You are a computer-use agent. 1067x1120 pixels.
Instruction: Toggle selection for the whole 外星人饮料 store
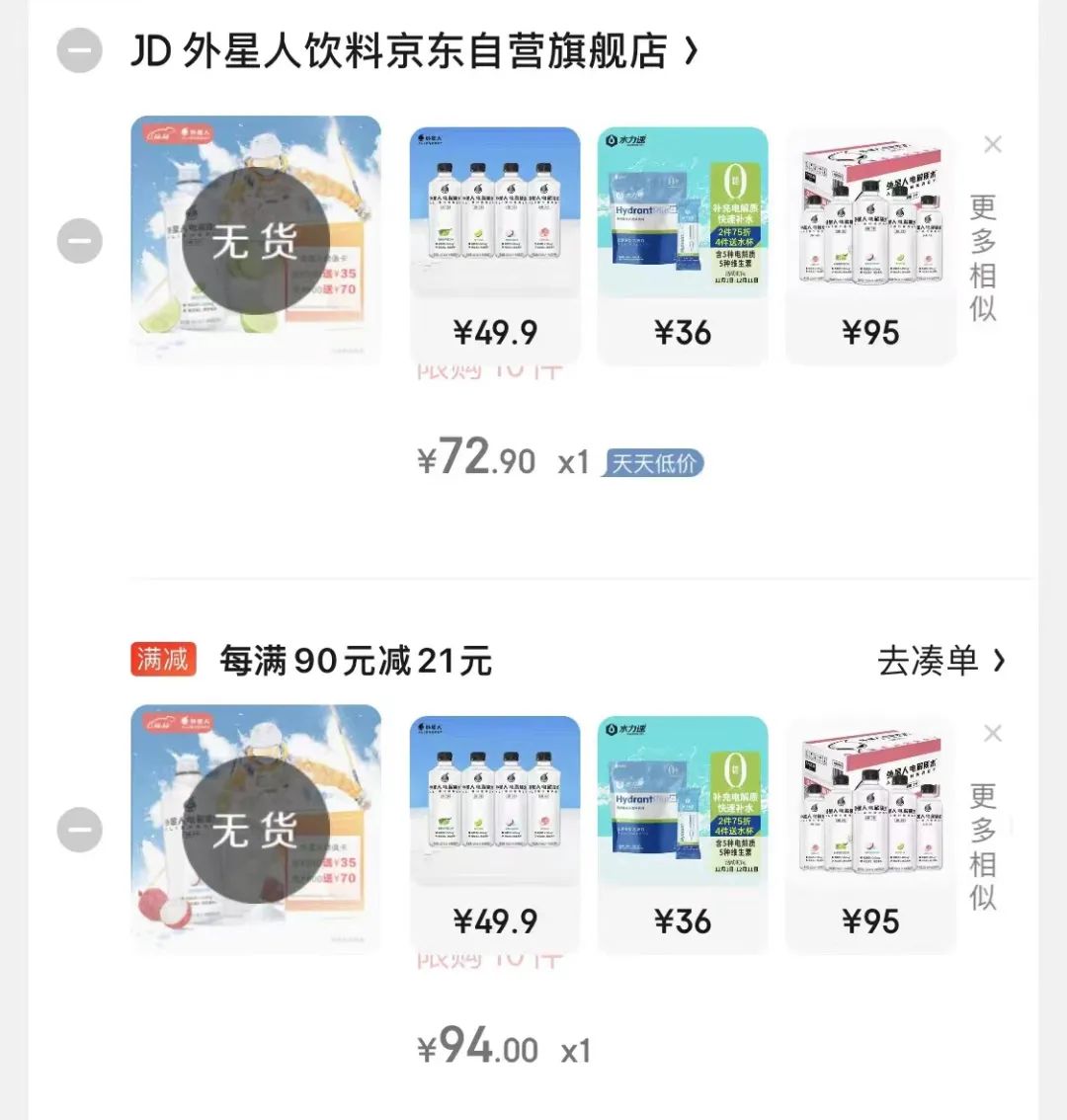coord(79,51)
